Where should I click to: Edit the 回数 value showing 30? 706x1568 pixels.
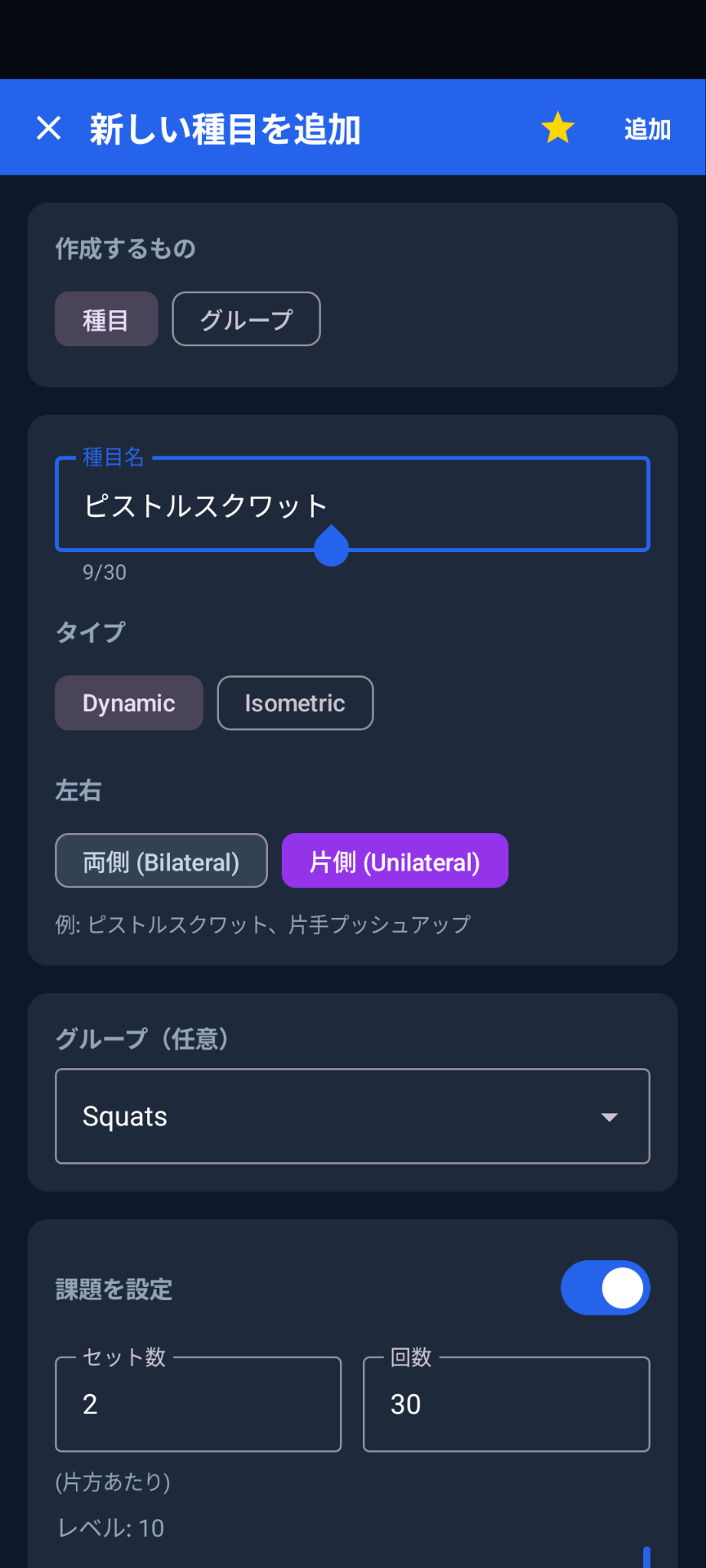(506, 1404)
